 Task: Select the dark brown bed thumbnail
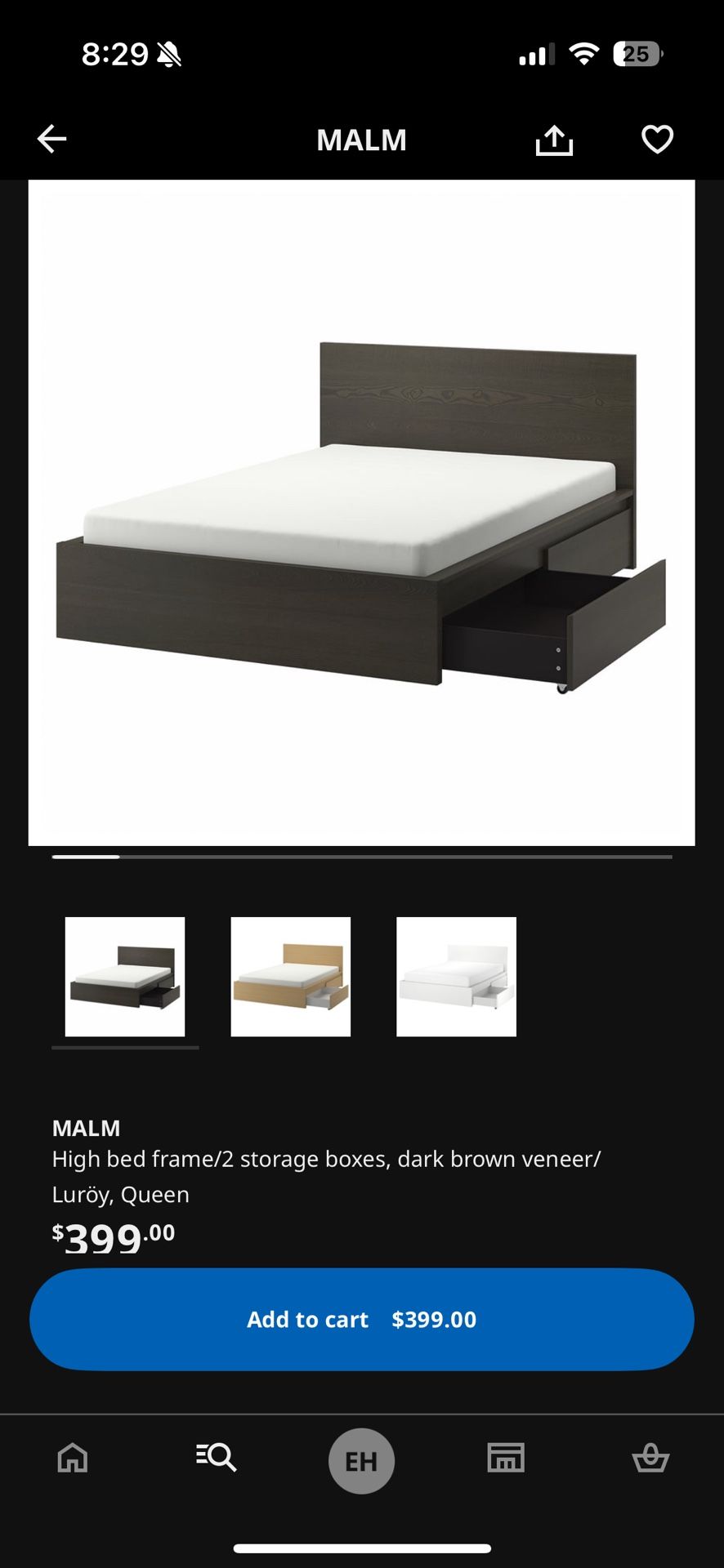[x=124, y=977]
